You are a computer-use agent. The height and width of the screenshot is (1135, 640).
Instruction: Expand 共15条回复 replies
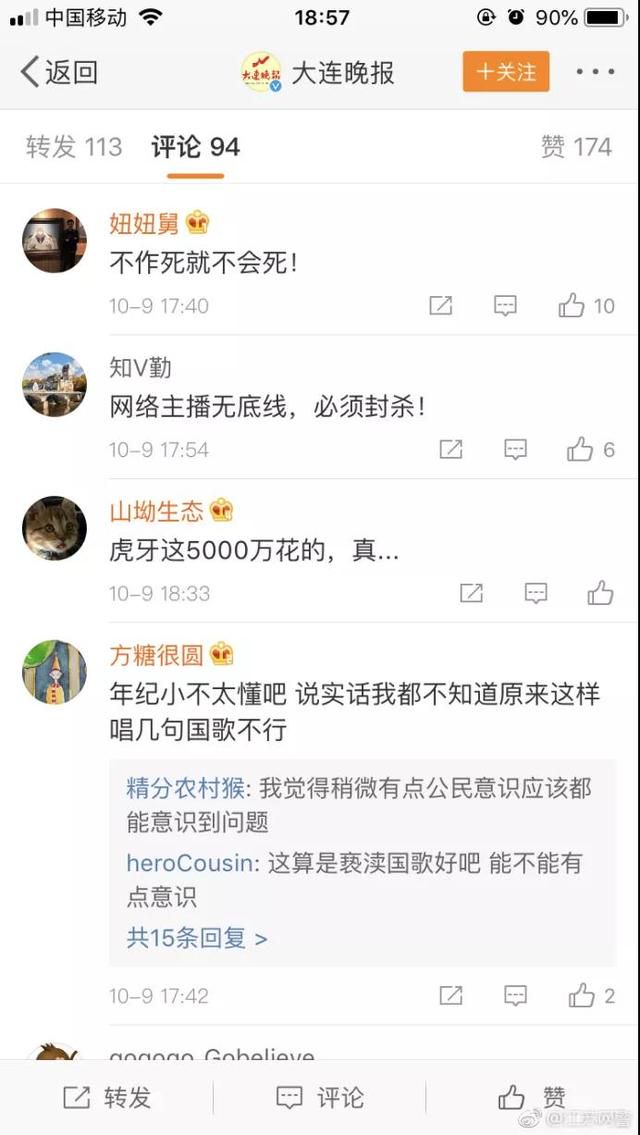pyautogui.click(x=197, y=938)
